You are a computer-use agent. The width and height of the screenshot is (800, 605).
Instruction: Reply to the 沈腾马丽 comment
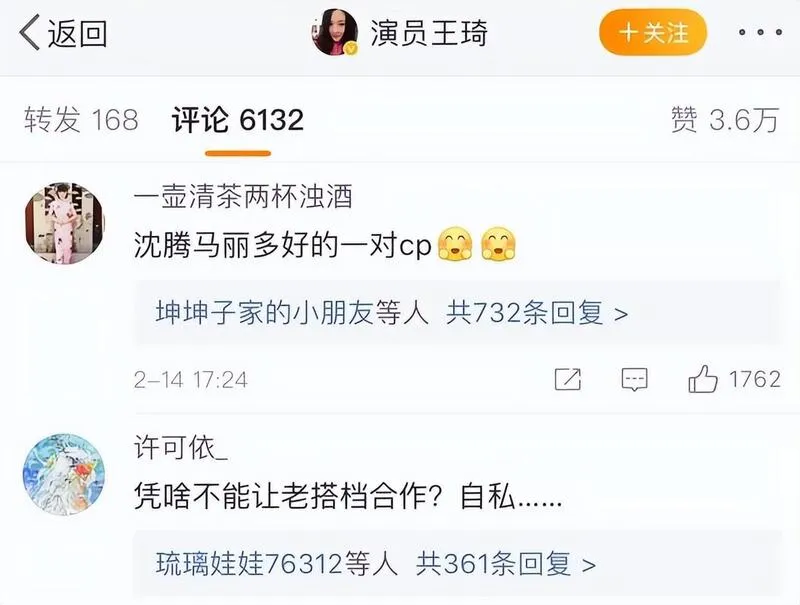[x=634, y=379]
